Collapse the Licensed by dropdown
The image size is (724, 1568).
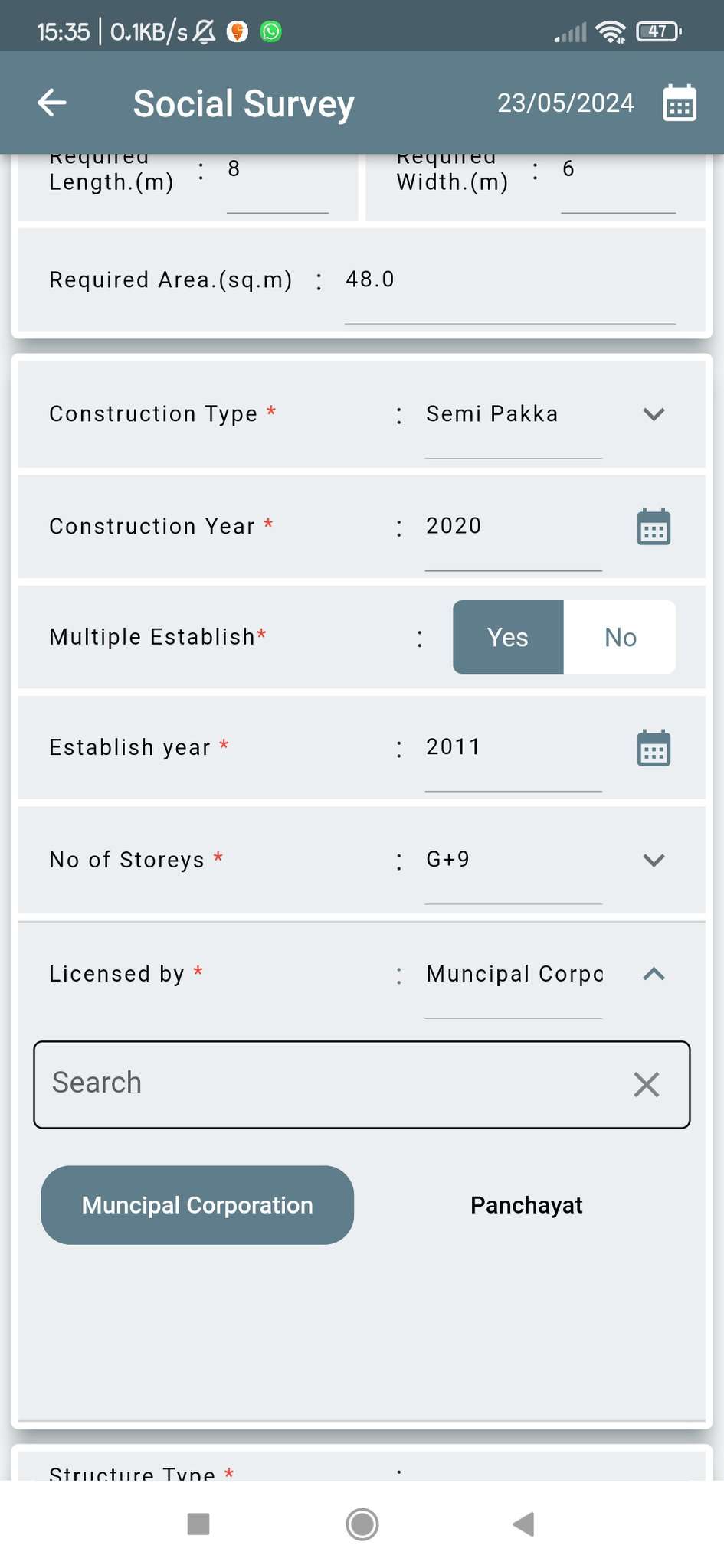coord(654,974)
